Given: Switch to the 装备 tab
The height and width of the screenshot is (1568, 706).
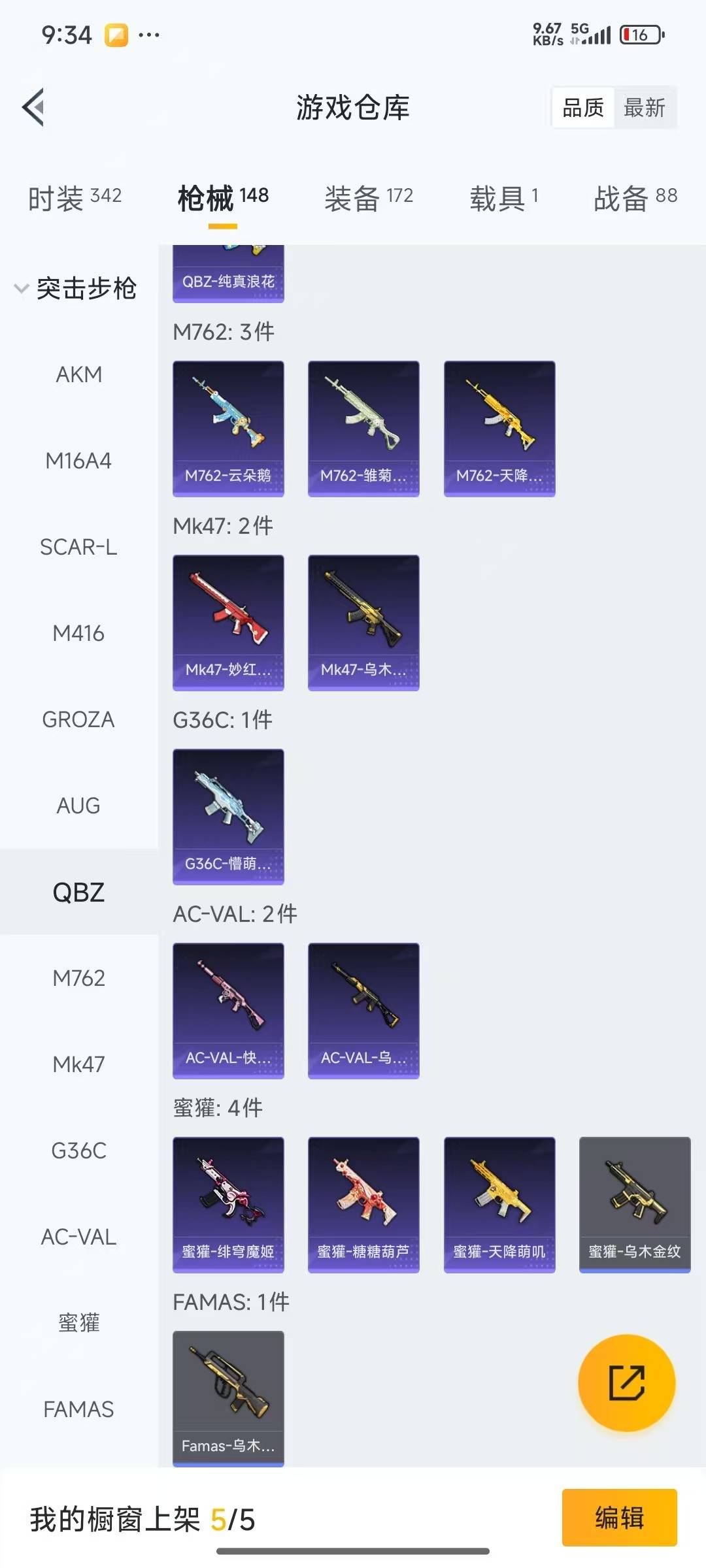Looking at the screenshot, I should (x=369, y=198).
